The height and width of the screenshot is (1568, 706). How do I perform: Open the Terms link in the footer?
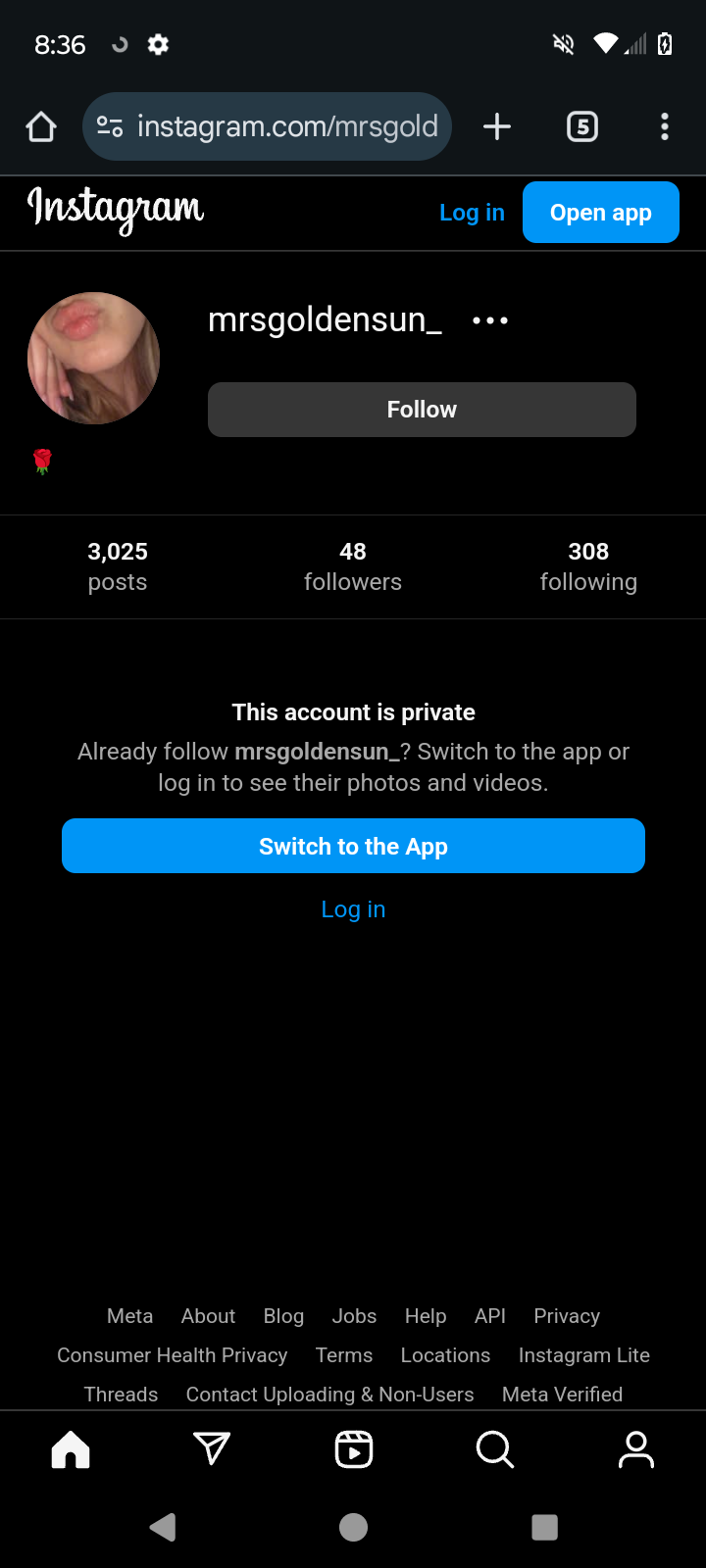pos(344,1355)
